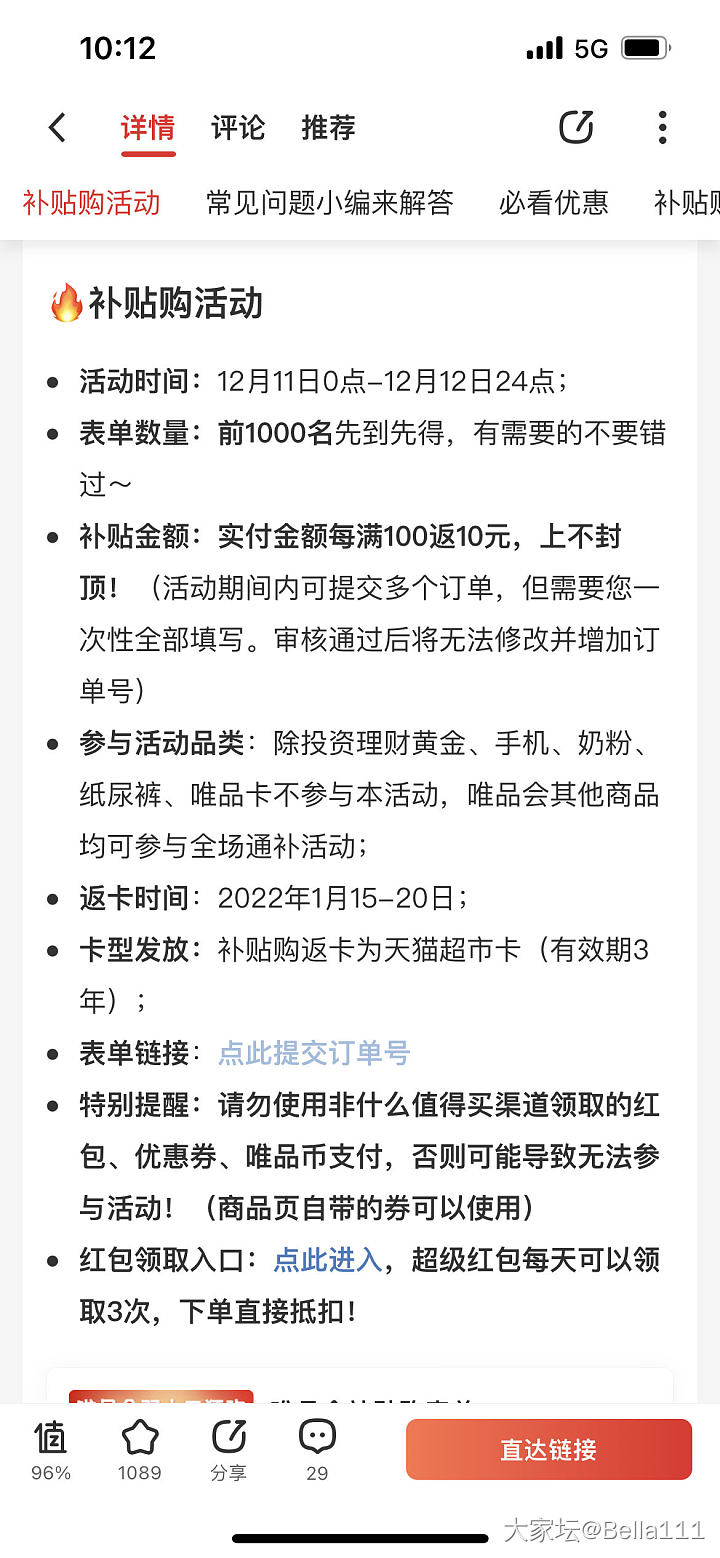
Task: Jump to 必看优惠 section
Action: [x=554, y=203]
